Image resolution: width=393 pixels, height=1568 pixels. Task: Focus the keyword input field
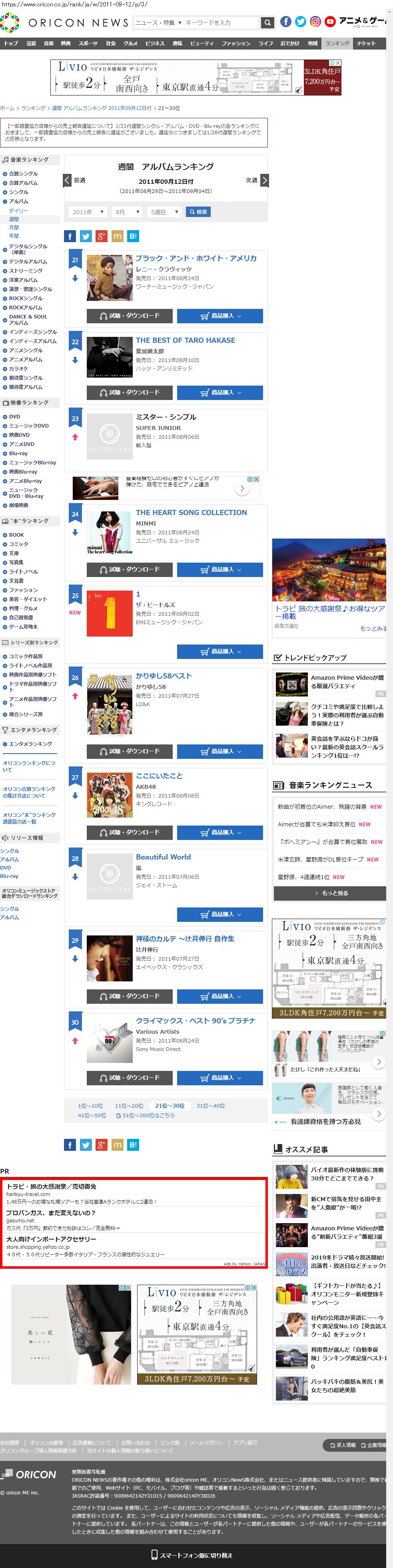(221, 22)
